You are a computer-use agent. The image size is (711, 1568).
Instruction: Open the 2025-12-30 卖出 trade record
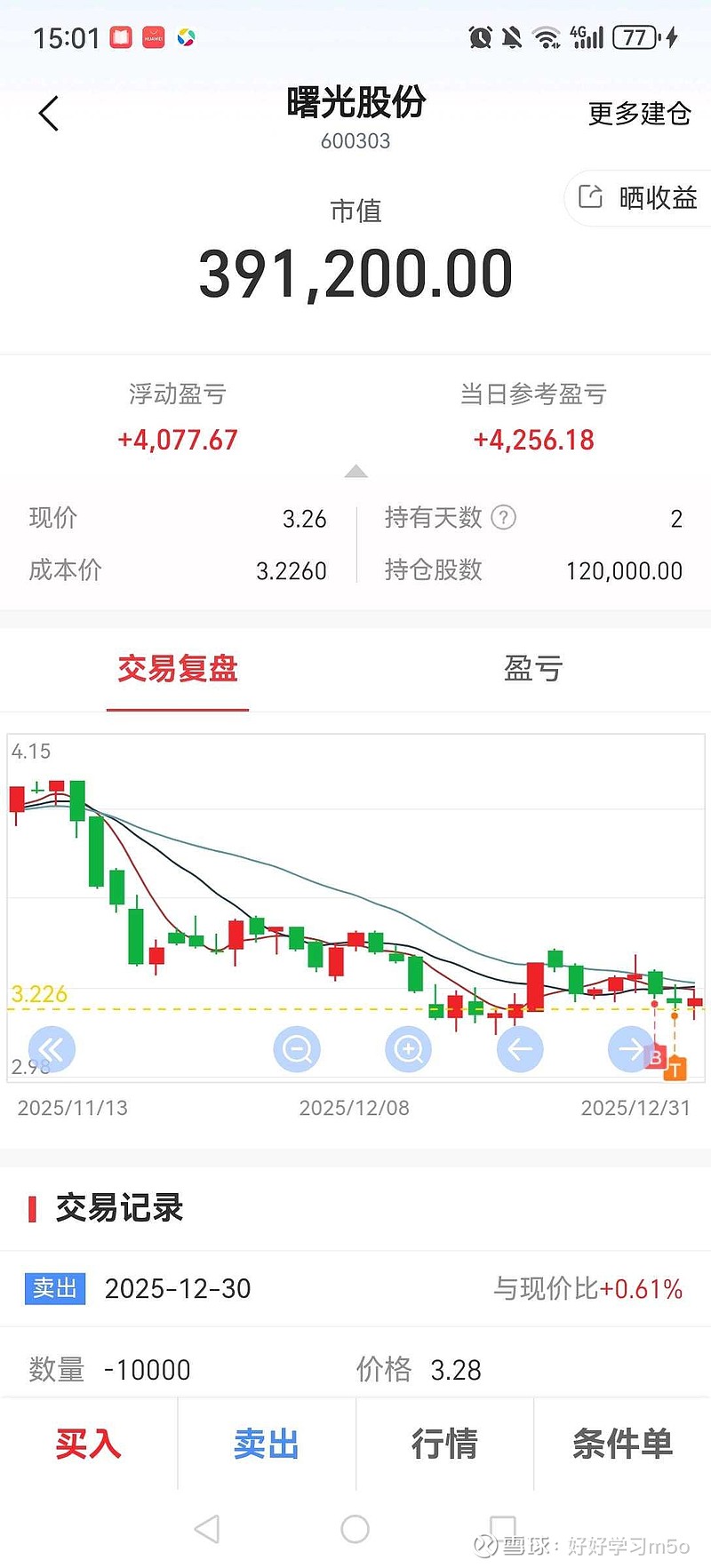pos(355,1289)
